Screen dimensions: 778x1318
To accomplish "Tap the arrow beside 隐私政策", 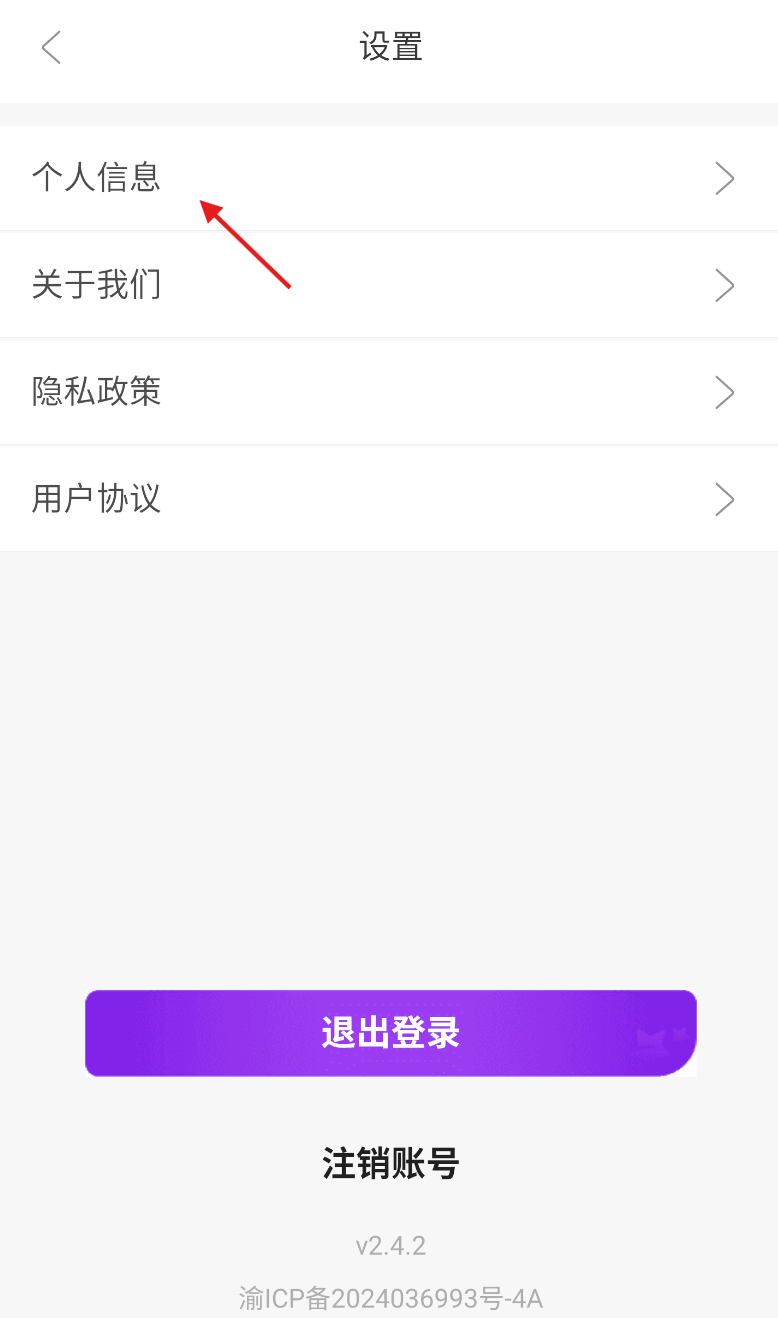I will pos(724,391).
